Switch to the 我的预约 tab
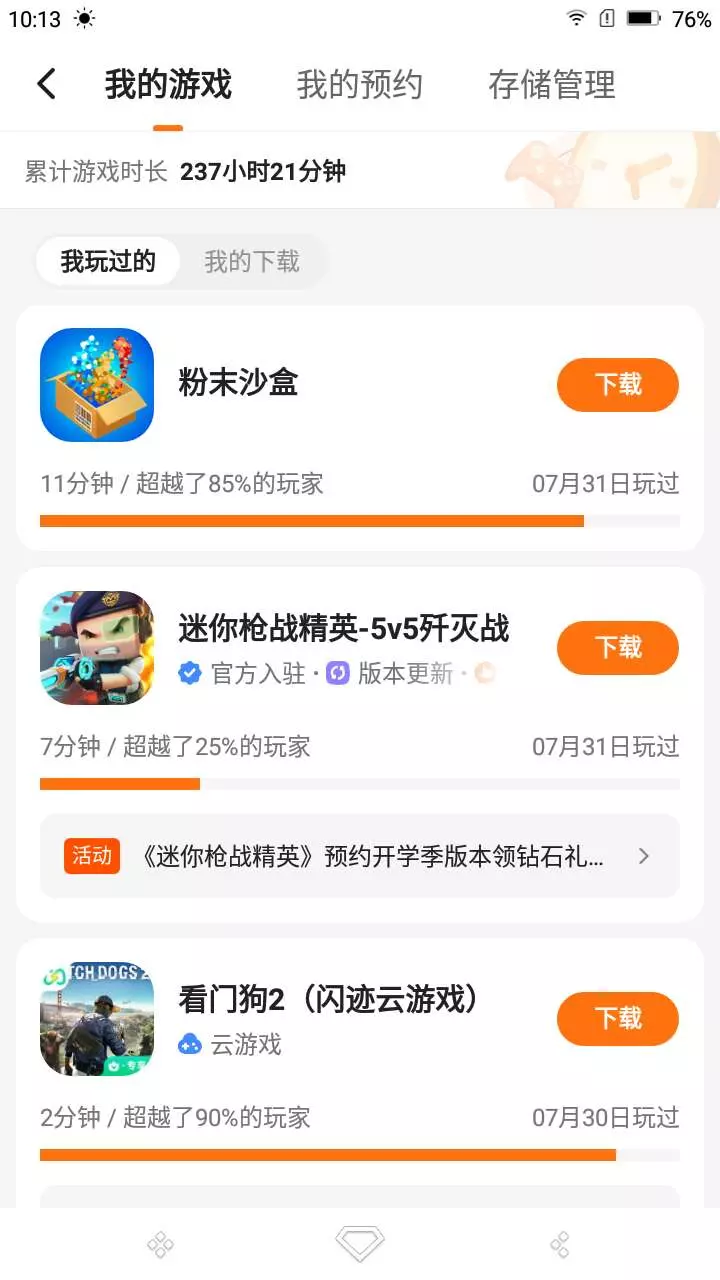The image size is (720, 1280). 359,85
